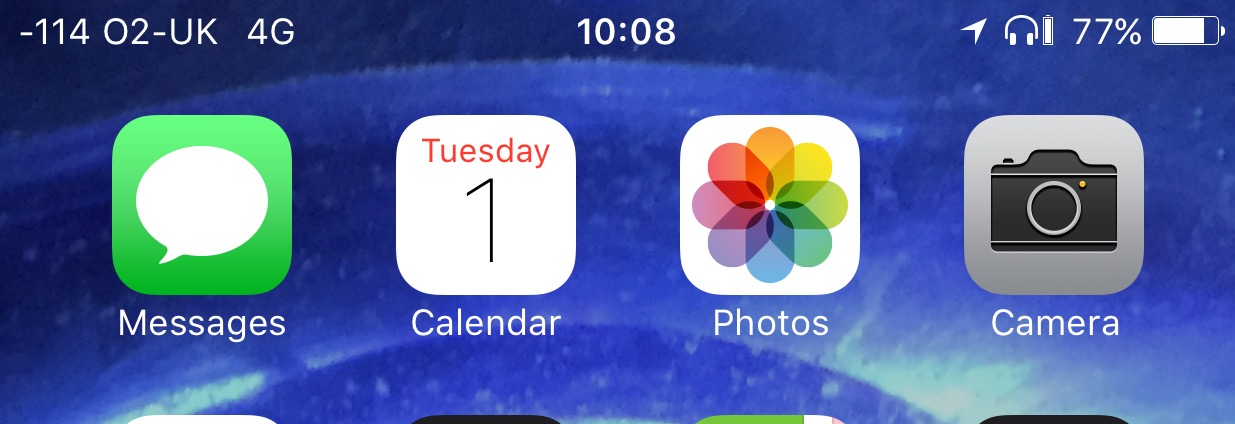Launch the Calendar app
The width and height of the screenshot is (1235, 424).
tap(486, 205)
